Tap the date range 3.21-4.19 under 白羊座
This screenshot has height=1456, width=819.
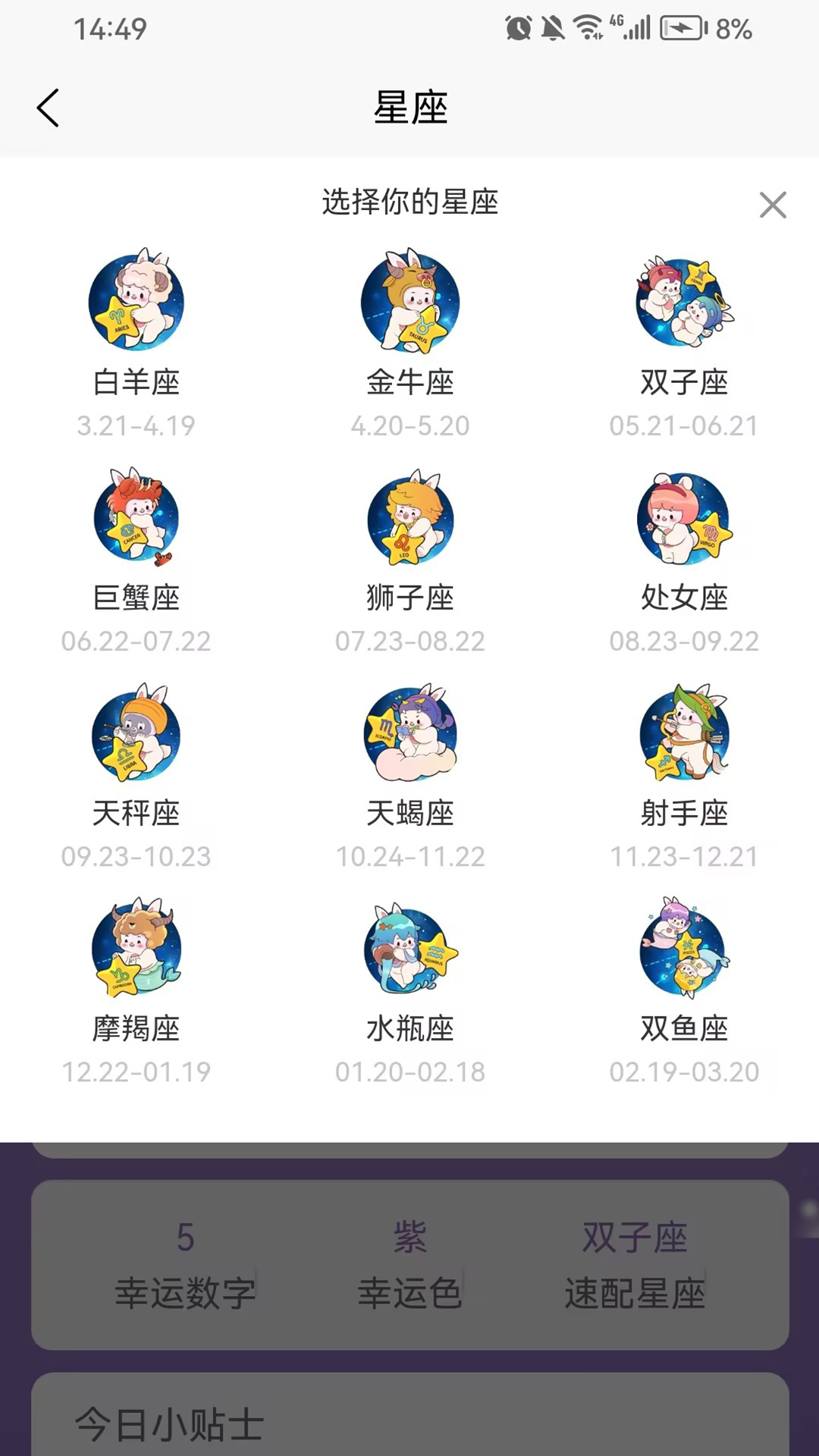(x=136, y=425)
